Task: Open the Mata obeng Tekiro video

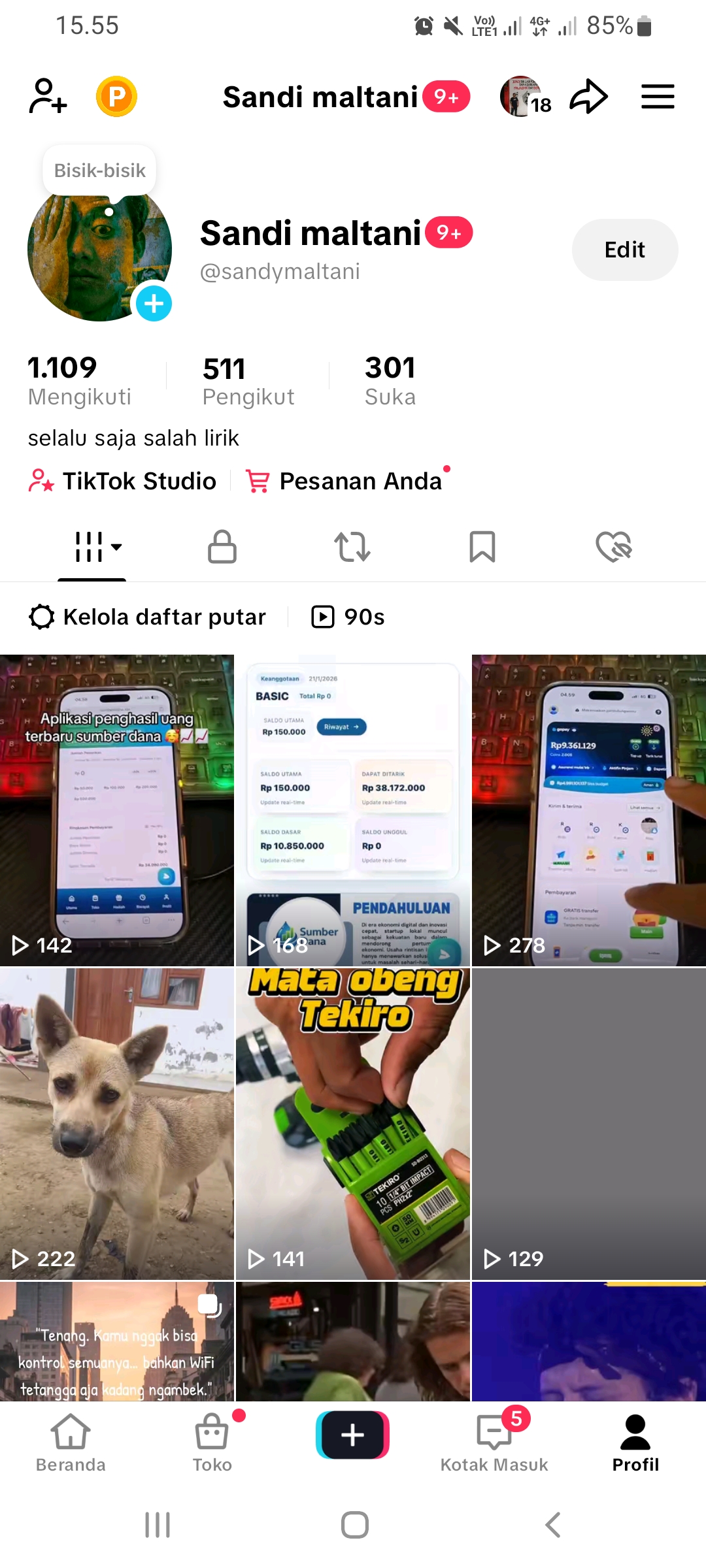Action: pyautogui.click(x=353, y=1124)
